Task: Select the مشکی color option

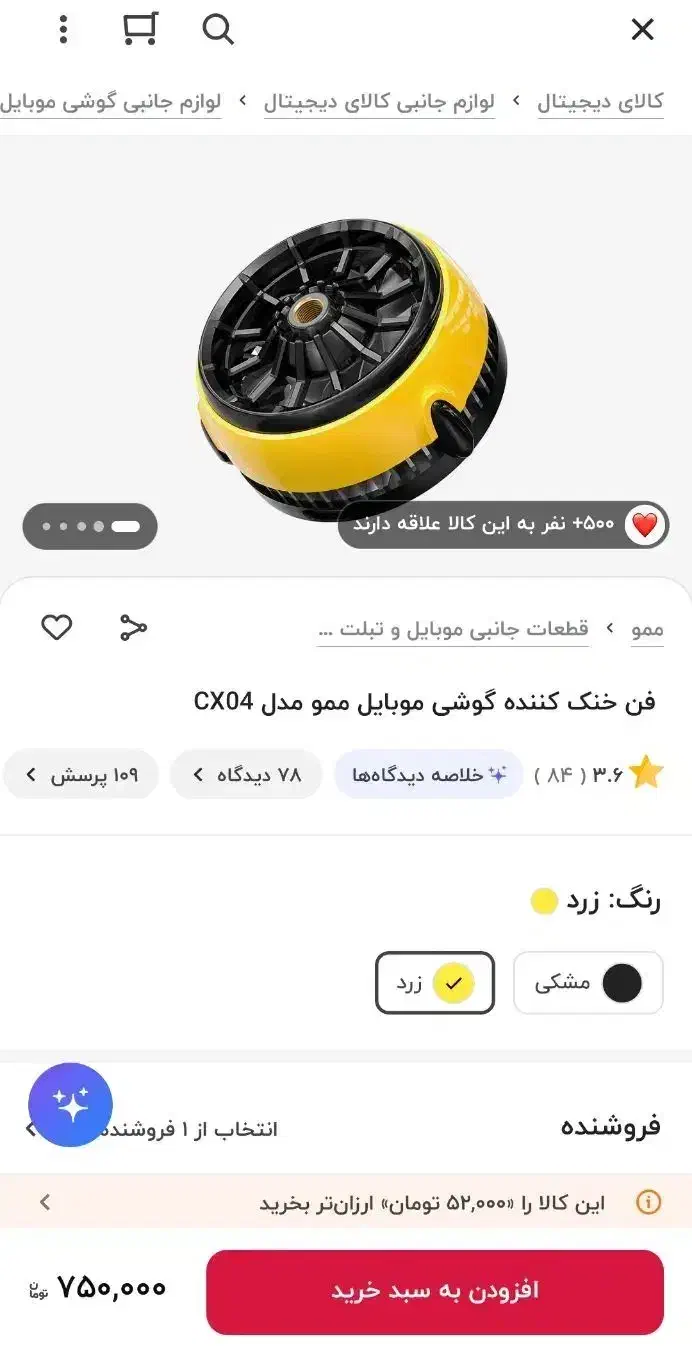Action: click(588, 983)
